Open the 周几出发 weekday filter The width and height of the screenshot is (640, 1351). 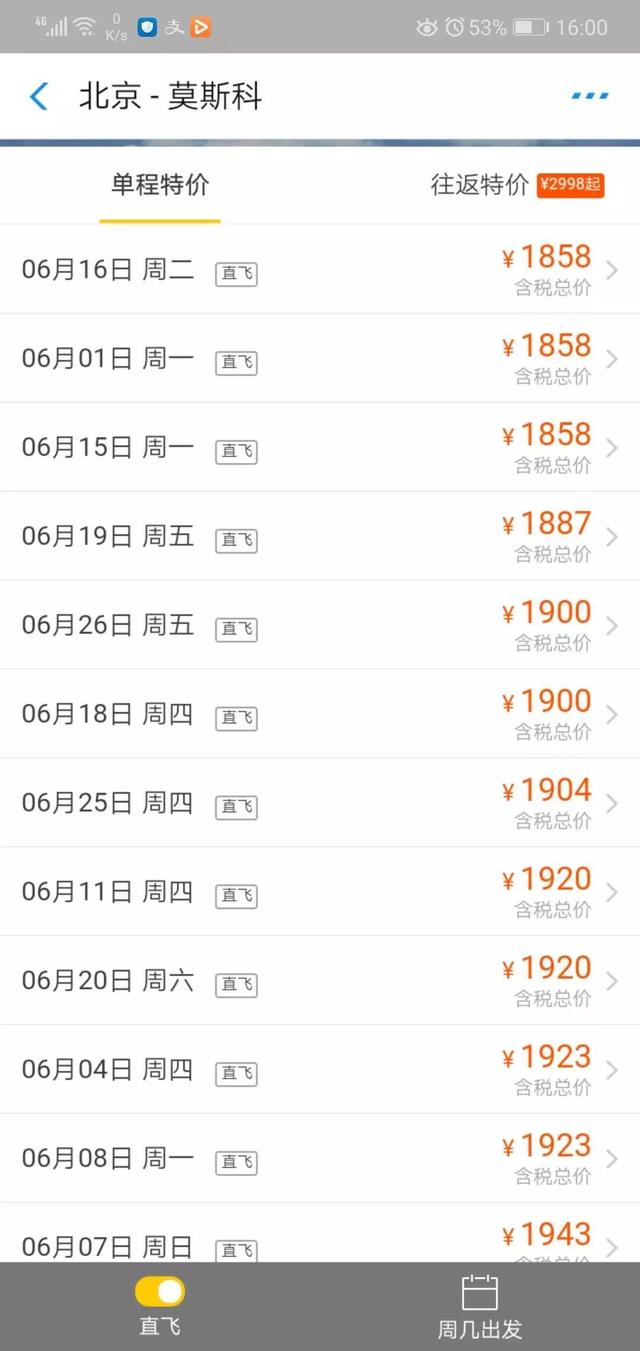click(x=480, y=1306)
